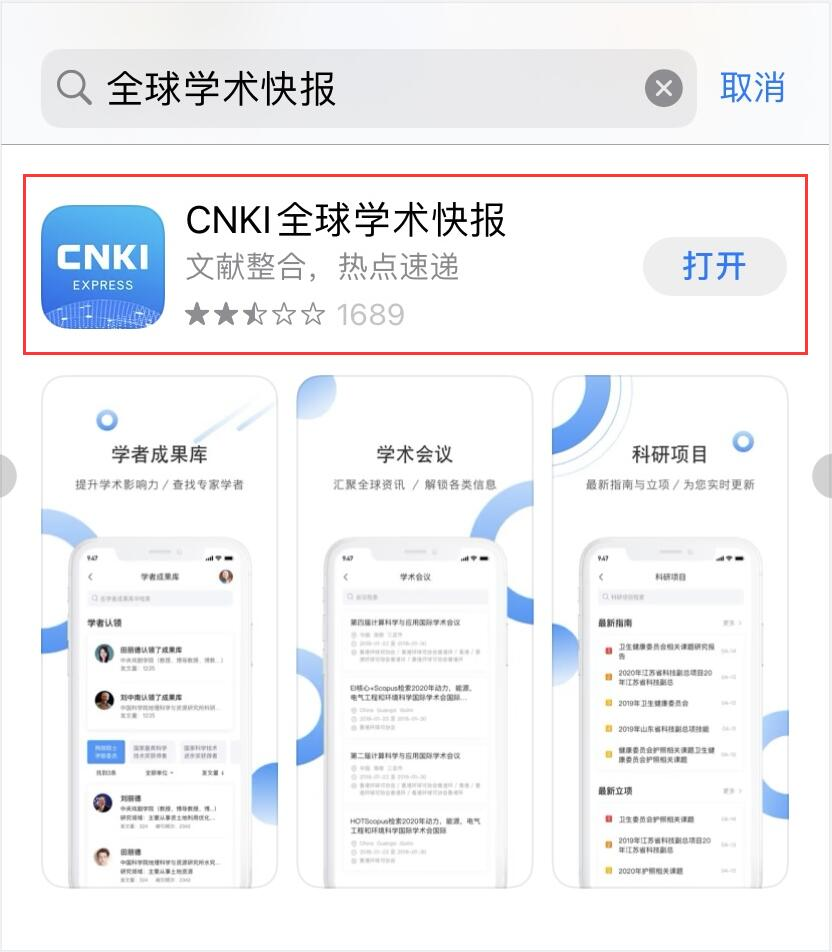
Task: Open the CNKI全球学术快报 app with 打开
Action: click(714, 266)
